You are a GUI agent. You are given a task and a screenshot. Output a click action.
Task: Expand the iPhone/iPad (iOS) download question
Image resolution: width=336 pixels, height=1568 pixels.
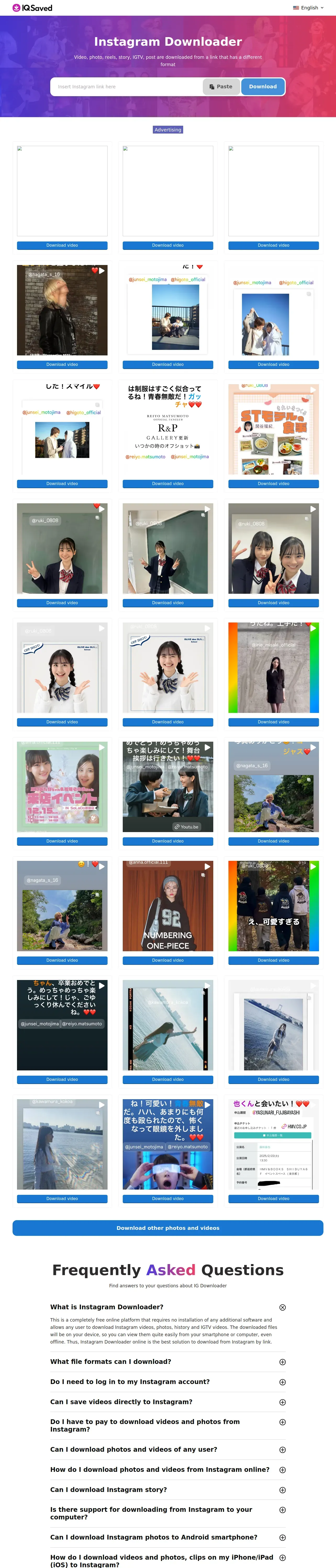tap(282, 1558)
